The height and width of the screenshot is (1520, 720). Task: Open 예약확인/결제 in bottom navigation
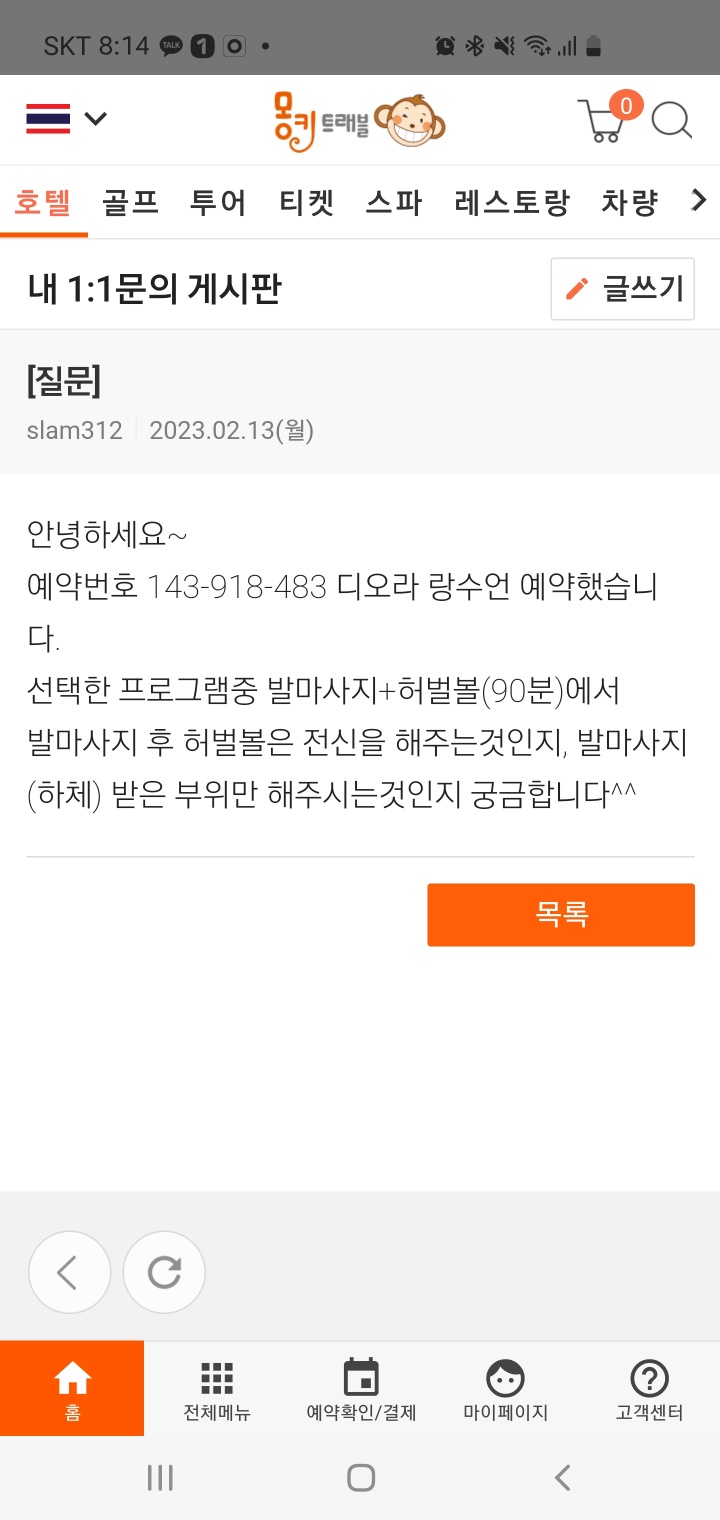361,1389
